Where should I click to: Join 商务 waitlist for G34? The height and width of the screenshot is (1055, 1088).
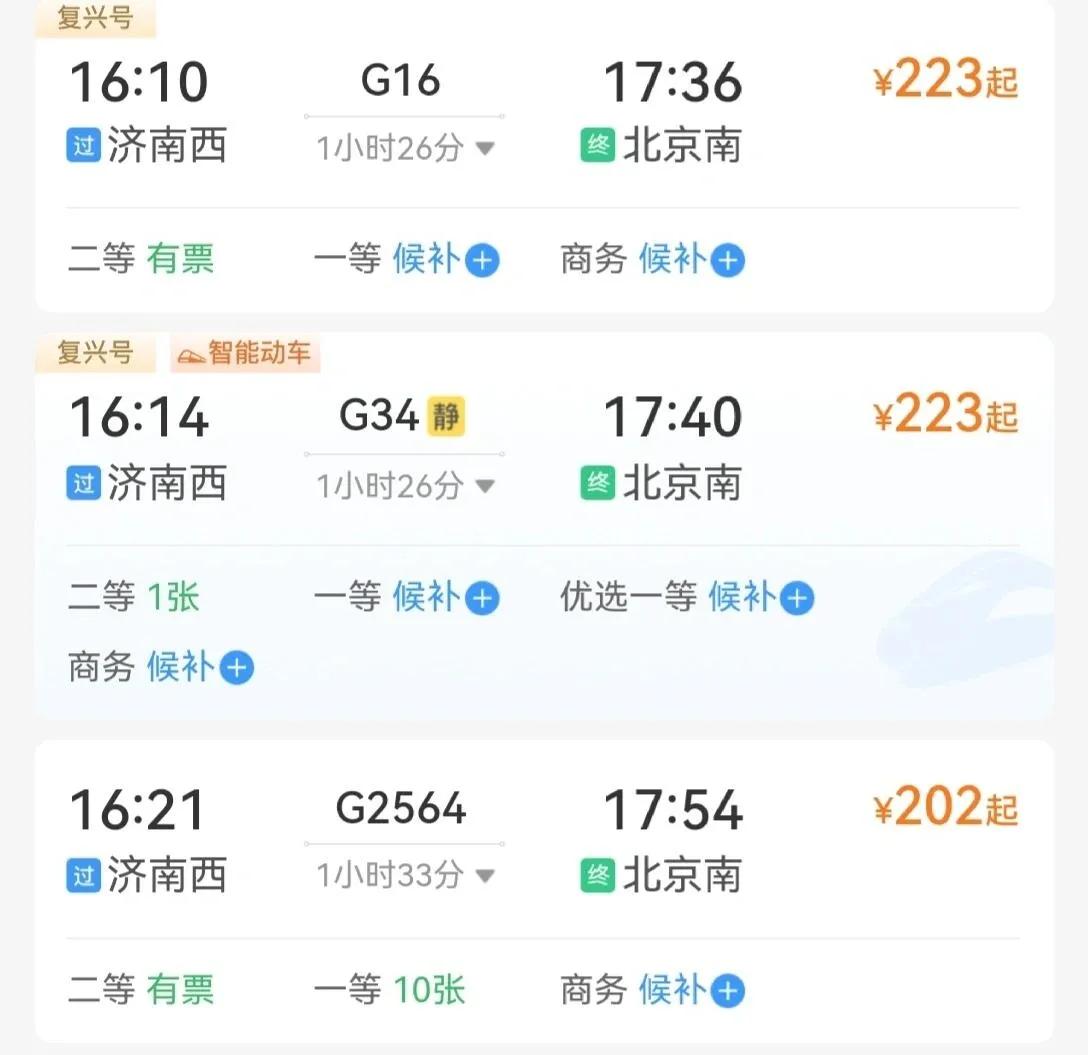[x=237, y=667]
